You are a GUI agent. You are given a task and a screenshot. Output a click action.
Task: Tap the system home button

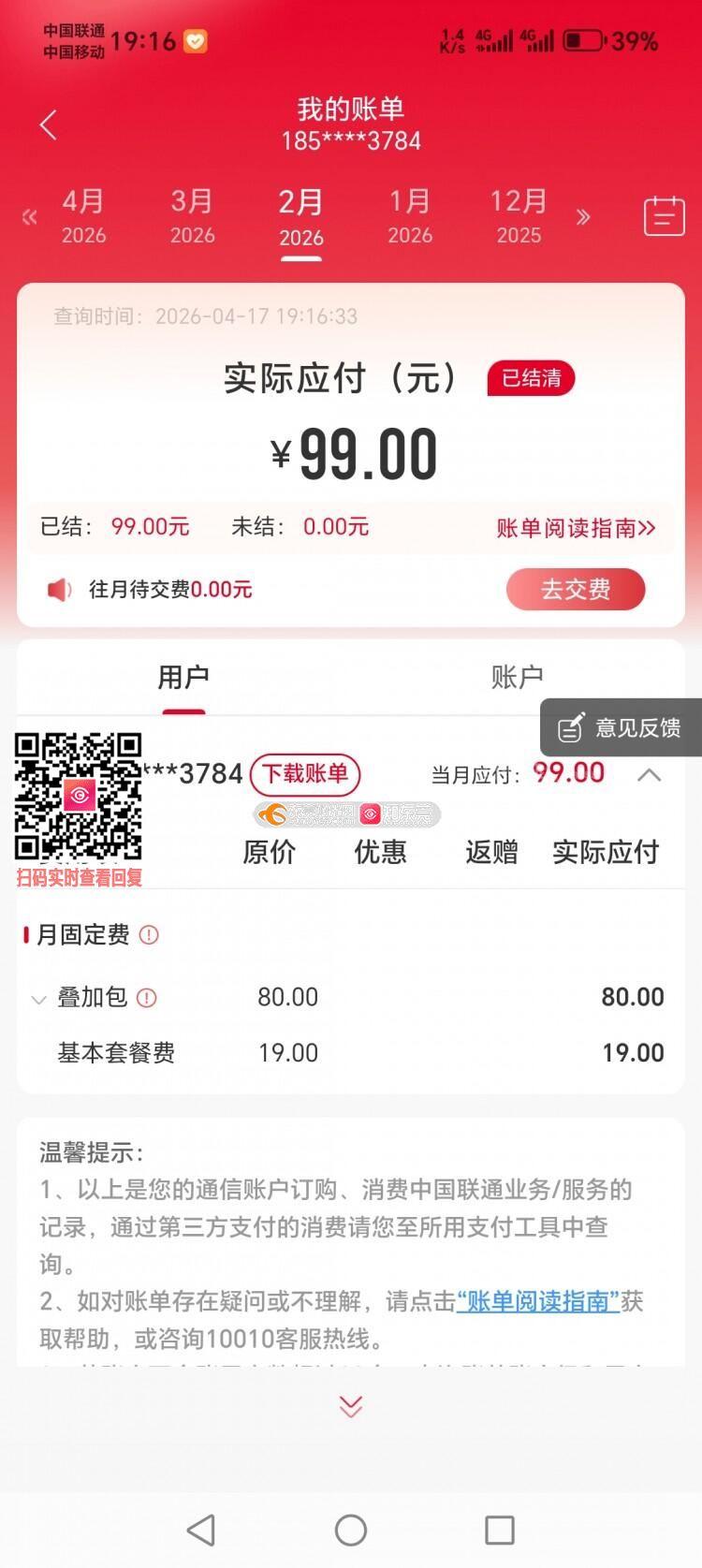point(351,1531)
